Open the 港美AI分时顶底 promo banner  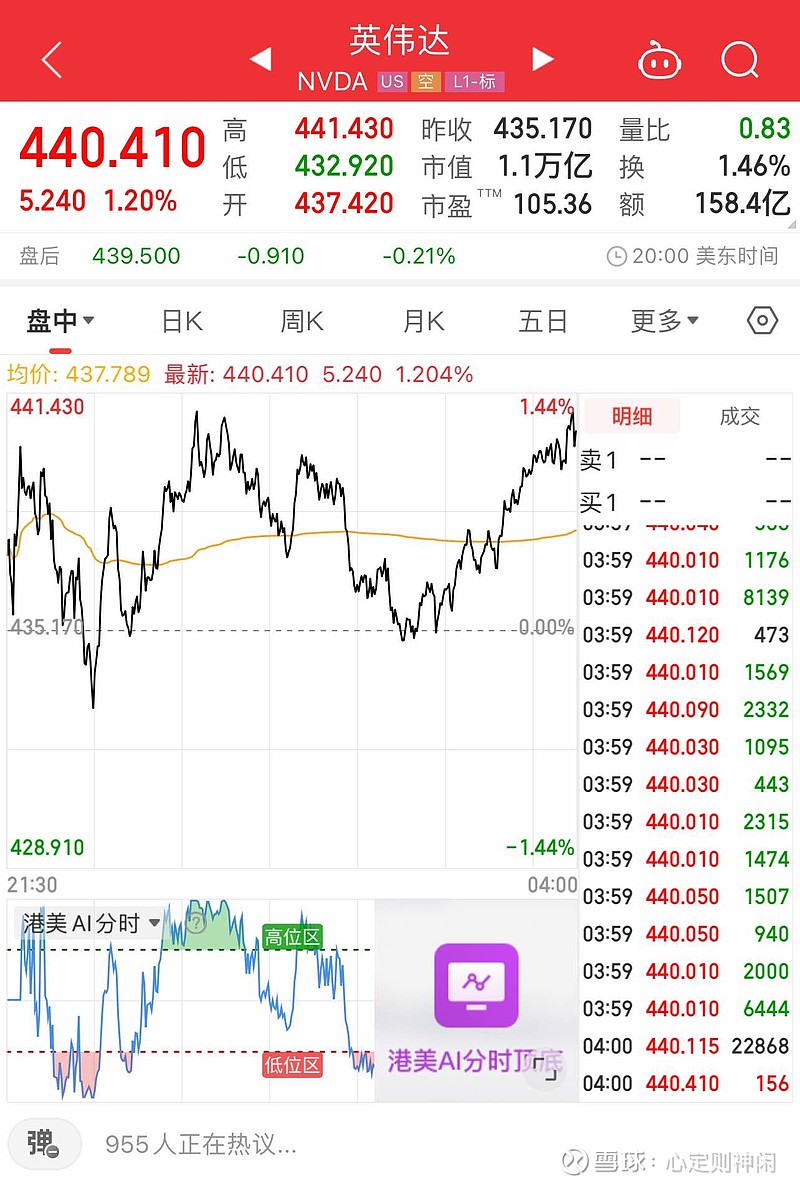coord(477,1000)
